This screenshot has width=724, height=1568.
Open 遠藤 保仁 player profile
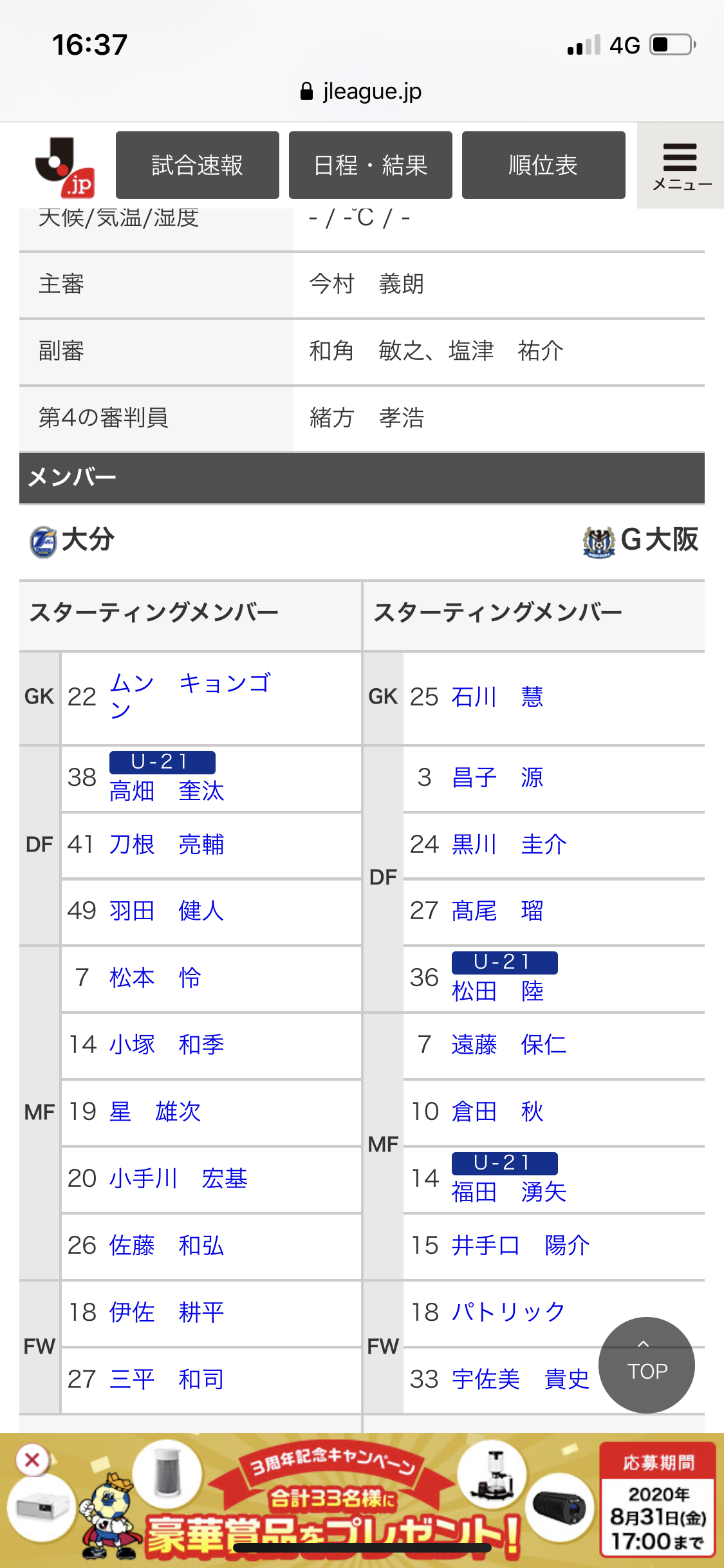pos(509,1045)
